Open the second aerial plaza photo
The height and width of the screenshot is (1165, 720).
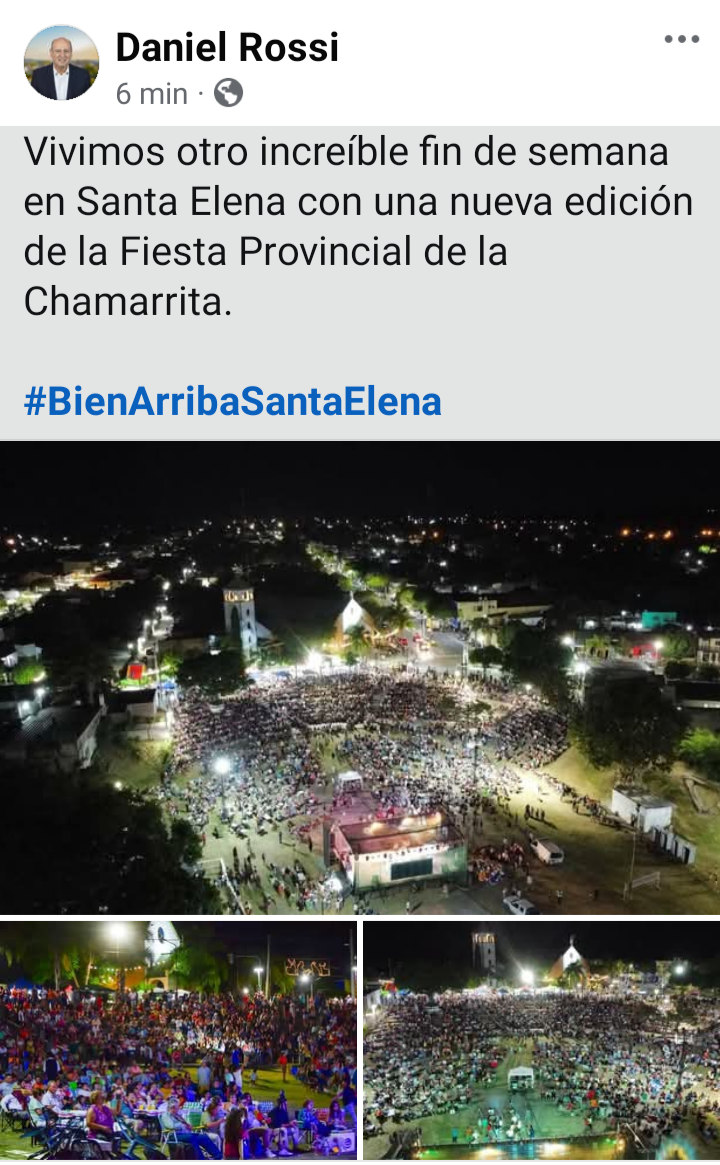[x=541, y=1040]
